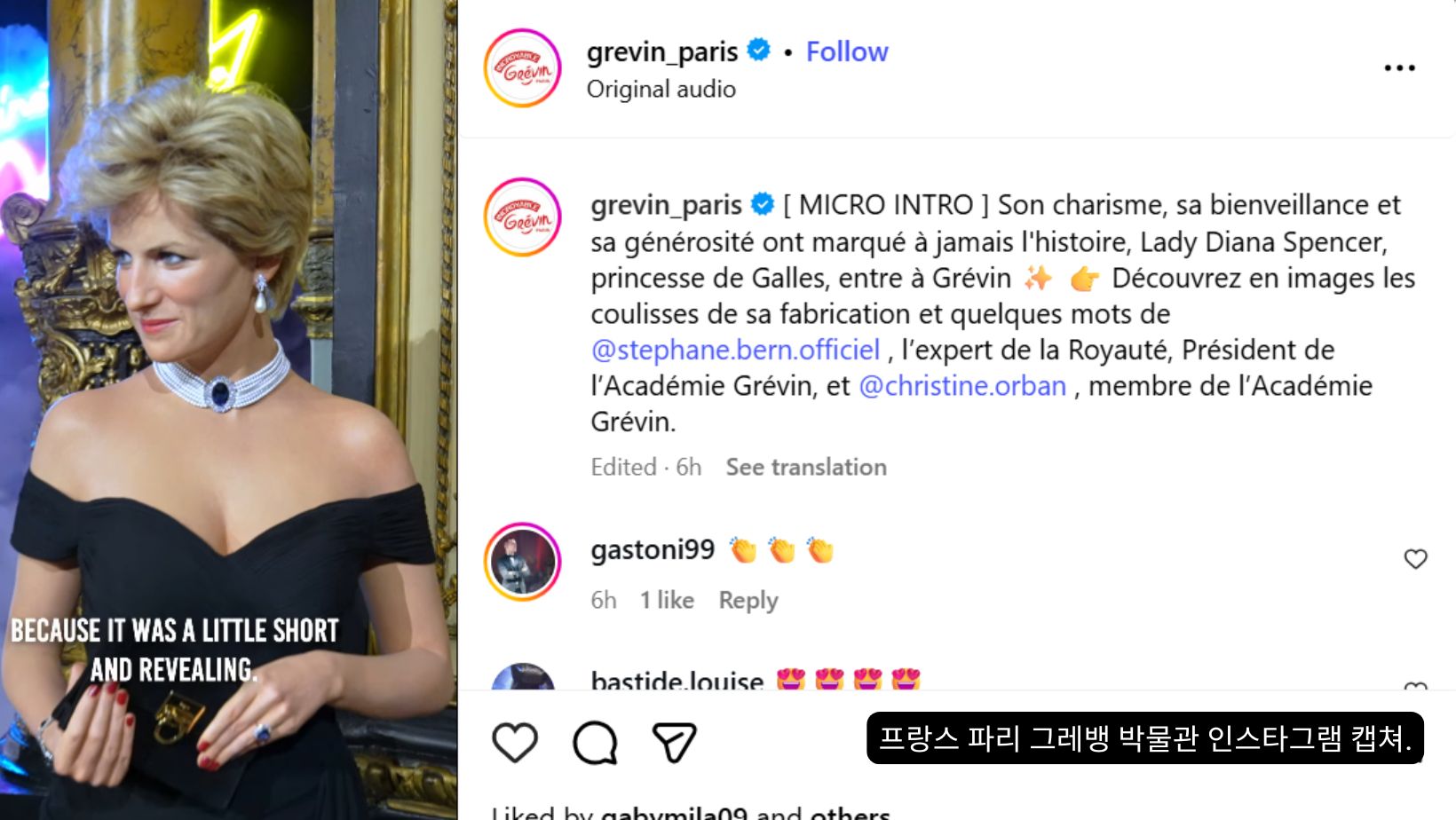Play or pause the reel video

coord(228,408)
